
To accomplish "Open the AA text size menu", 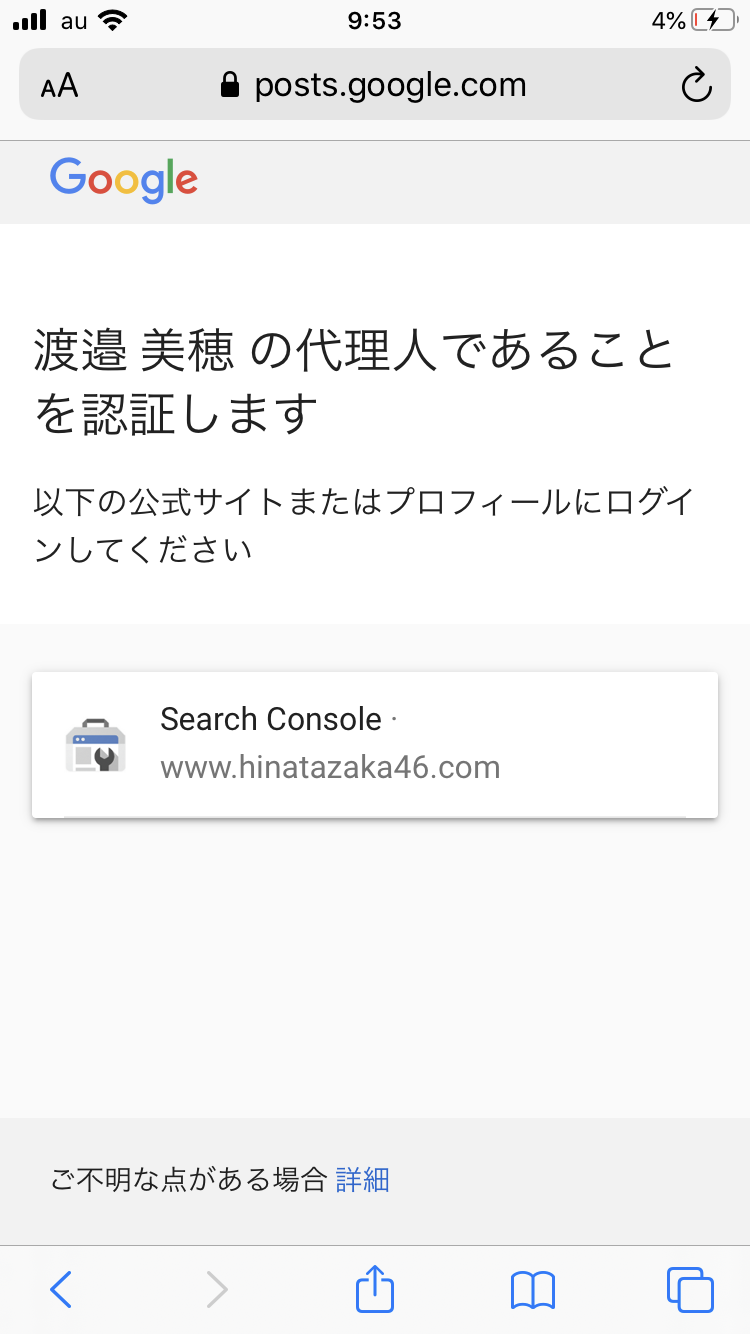I will click(x=60, y=86).
